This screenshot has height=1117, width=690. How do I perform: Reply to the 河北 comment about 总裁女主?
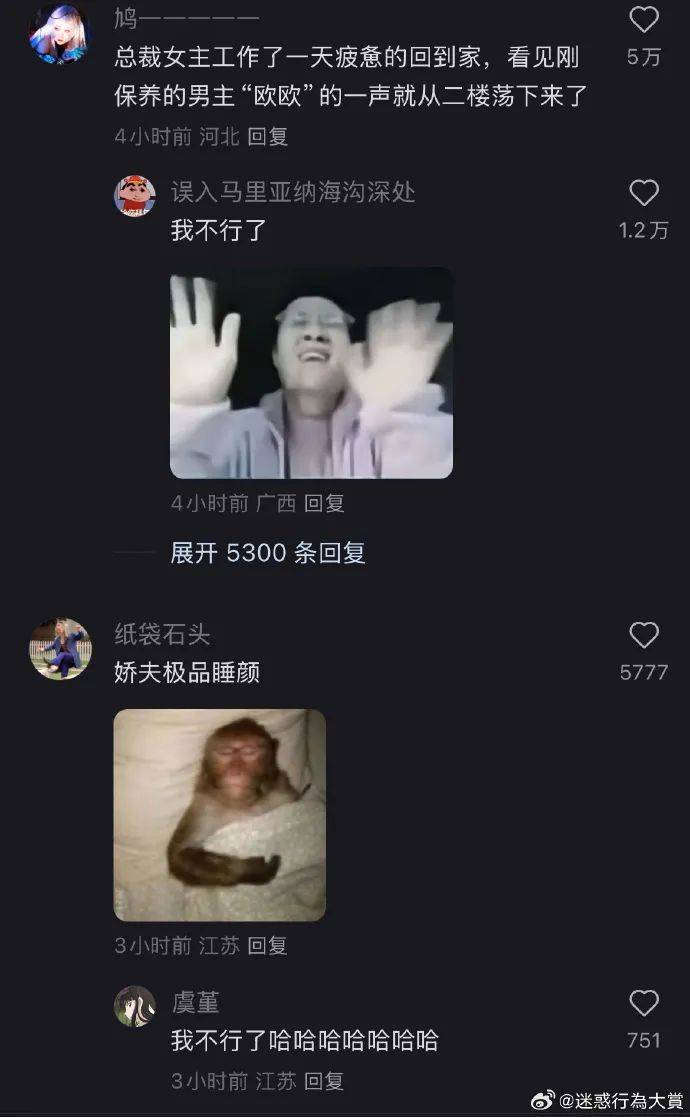(267, 137)
